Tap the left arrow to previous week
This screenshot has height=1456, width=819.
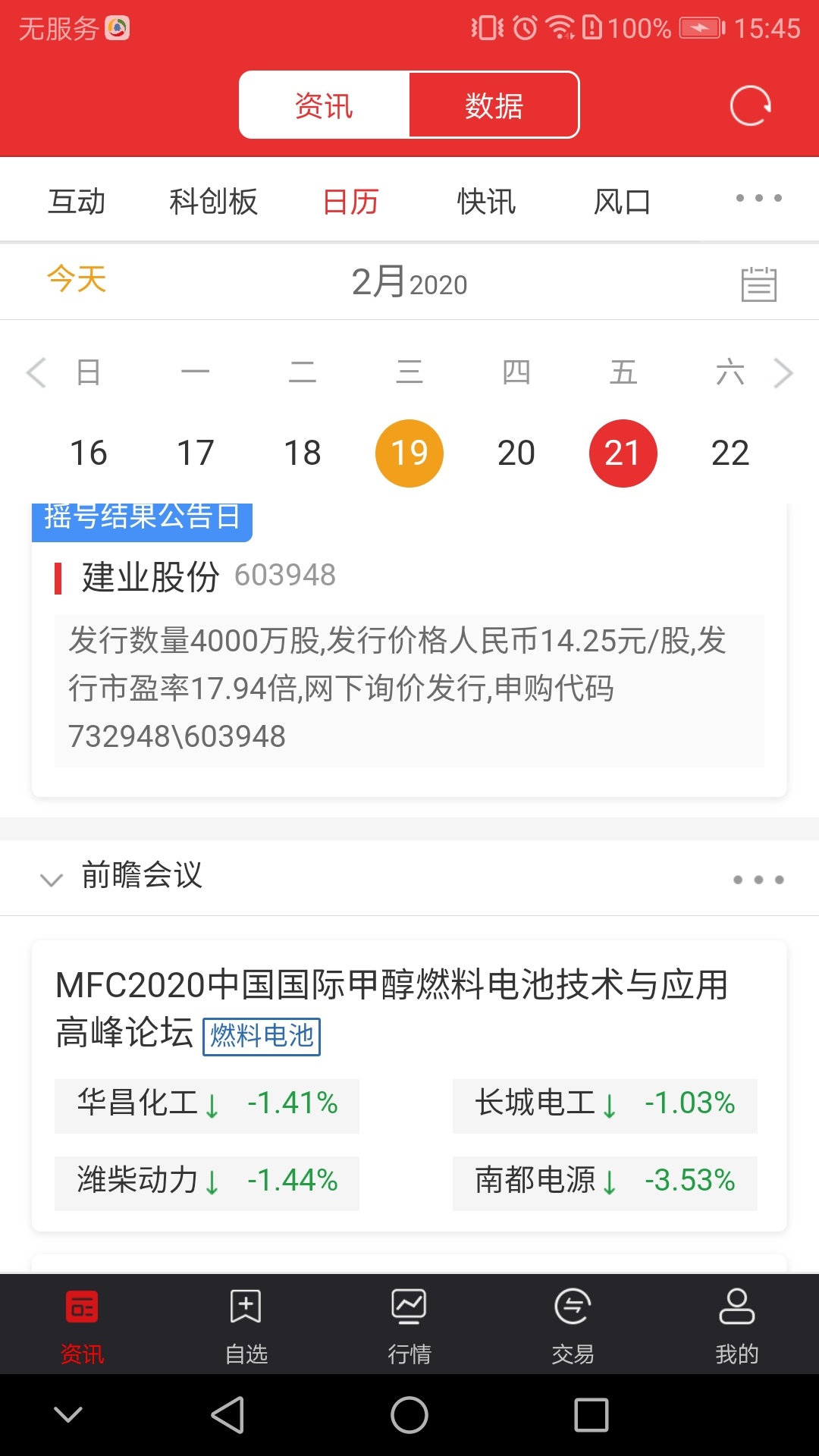(35, 372)
